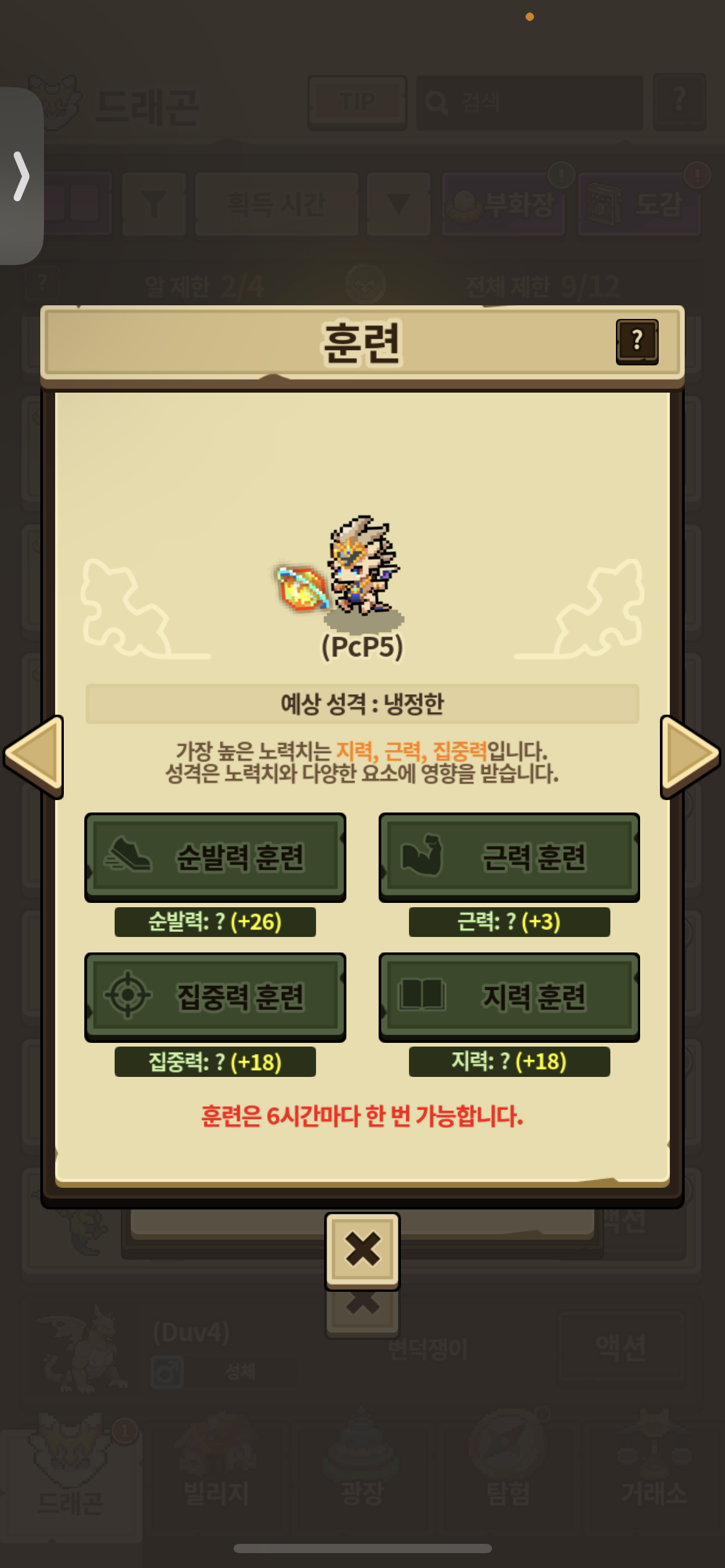Go to the next dragon with right arrow

[690, 756]
